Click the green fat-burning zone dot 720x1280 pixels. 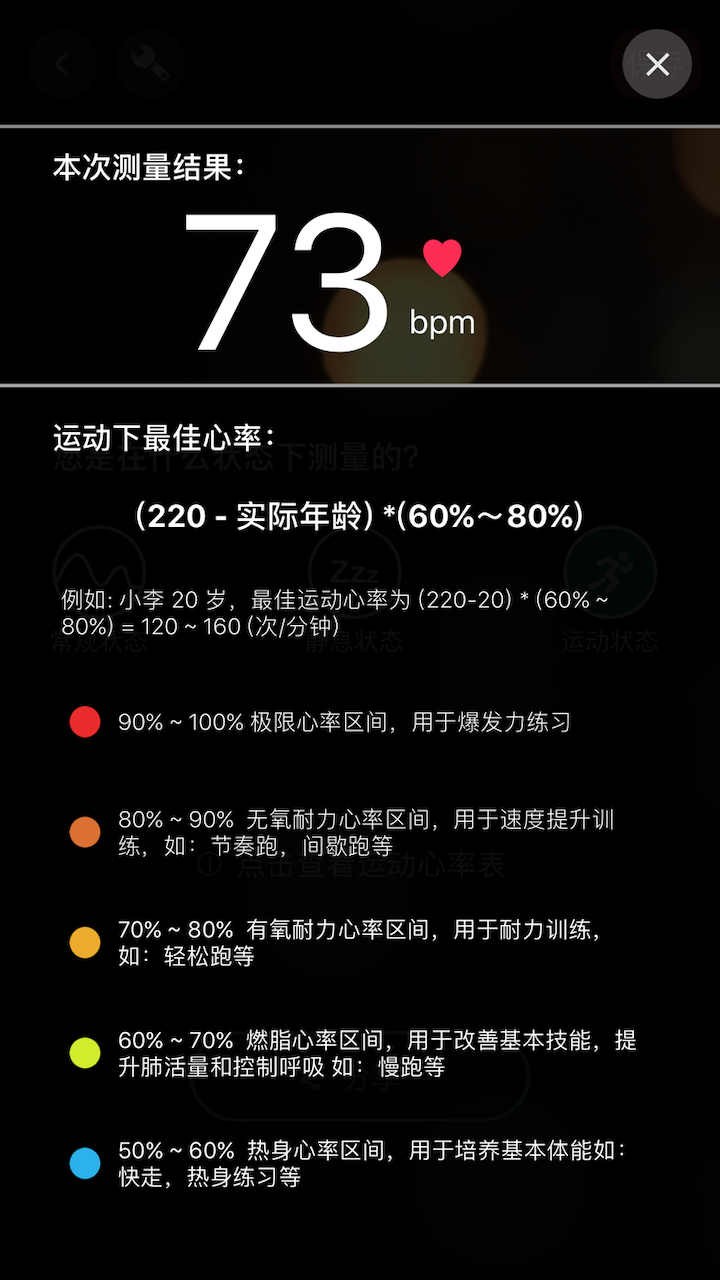(85, 1051)
